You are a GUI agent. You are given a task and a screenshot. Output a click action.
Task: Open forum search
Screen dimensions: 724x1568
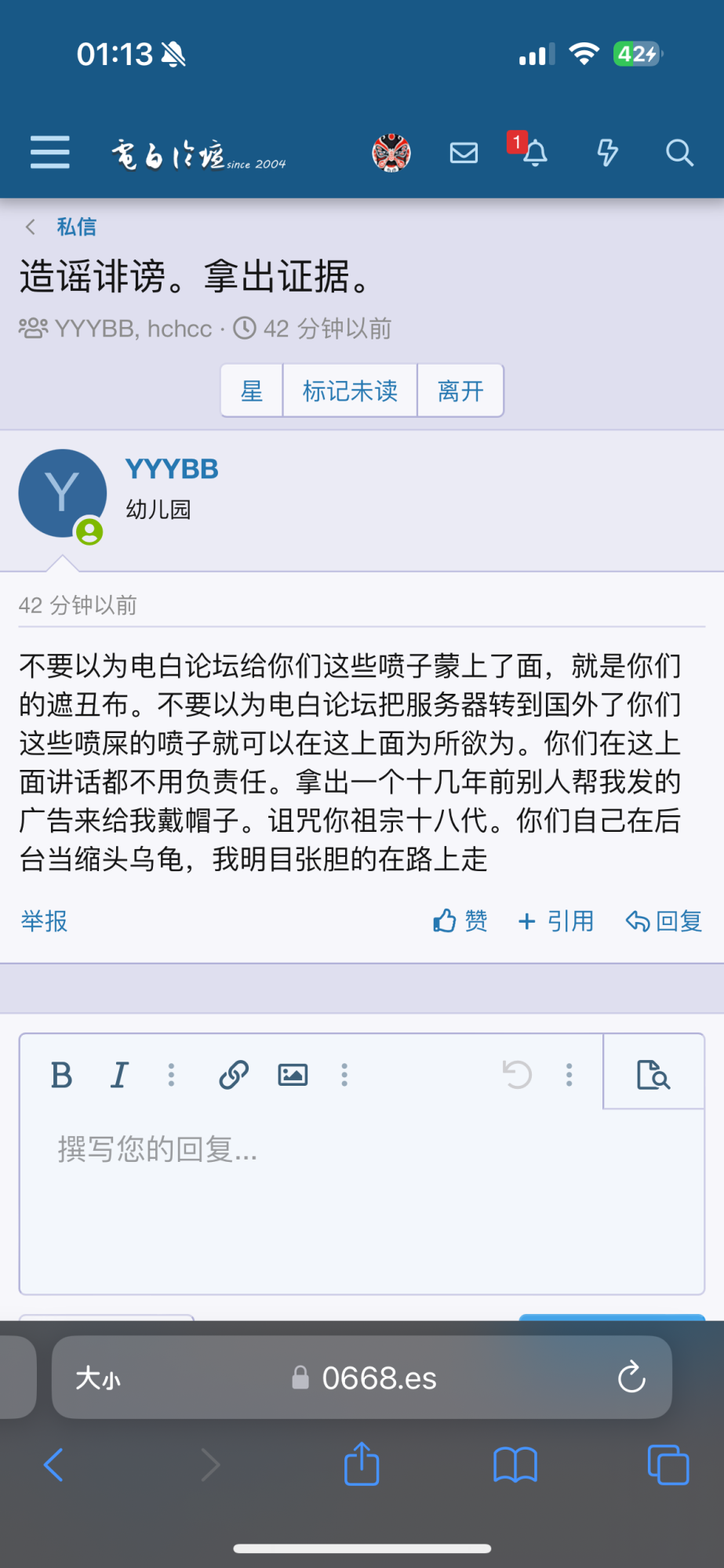(679, 152)
